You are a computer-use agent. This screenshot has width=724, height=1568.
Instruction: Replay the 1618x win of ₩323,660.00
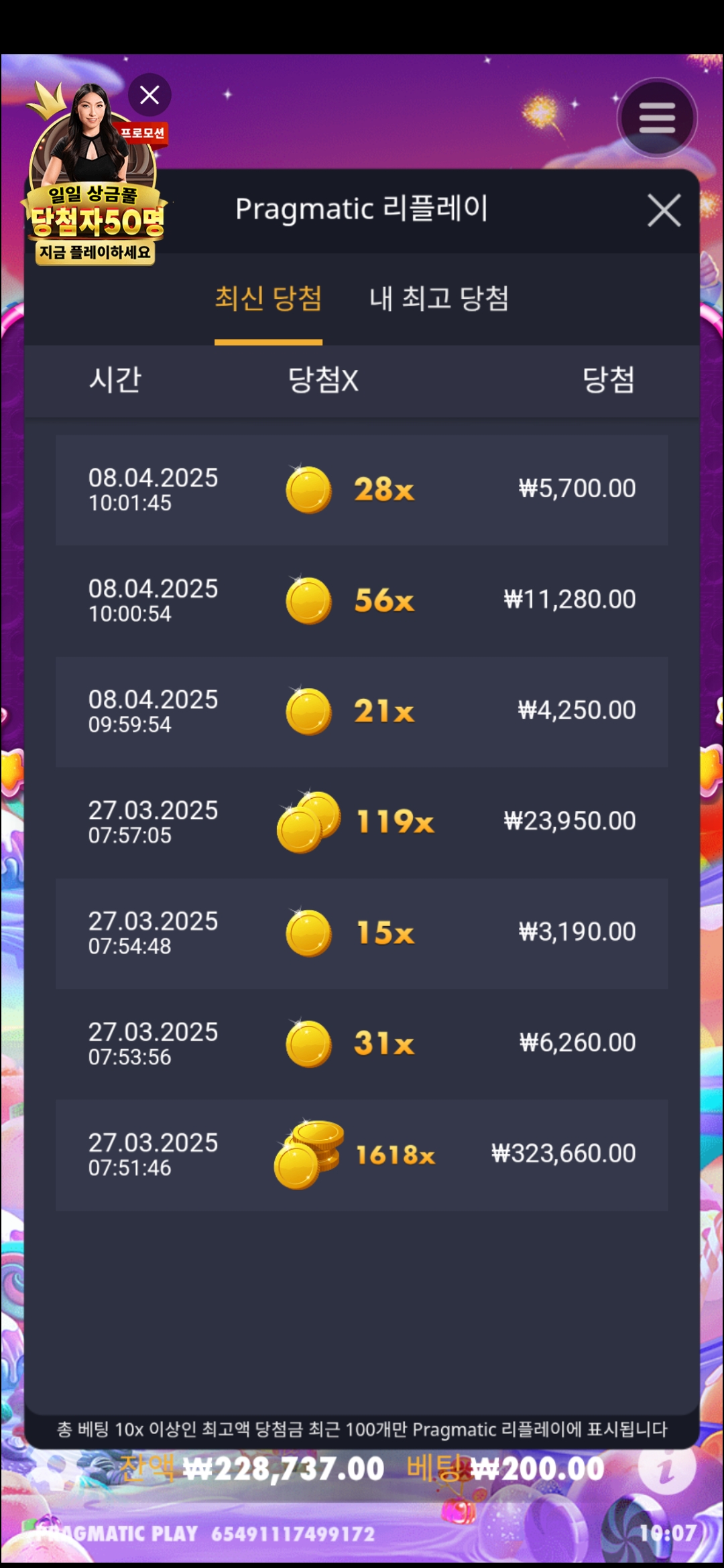(x=362, y=1155)
